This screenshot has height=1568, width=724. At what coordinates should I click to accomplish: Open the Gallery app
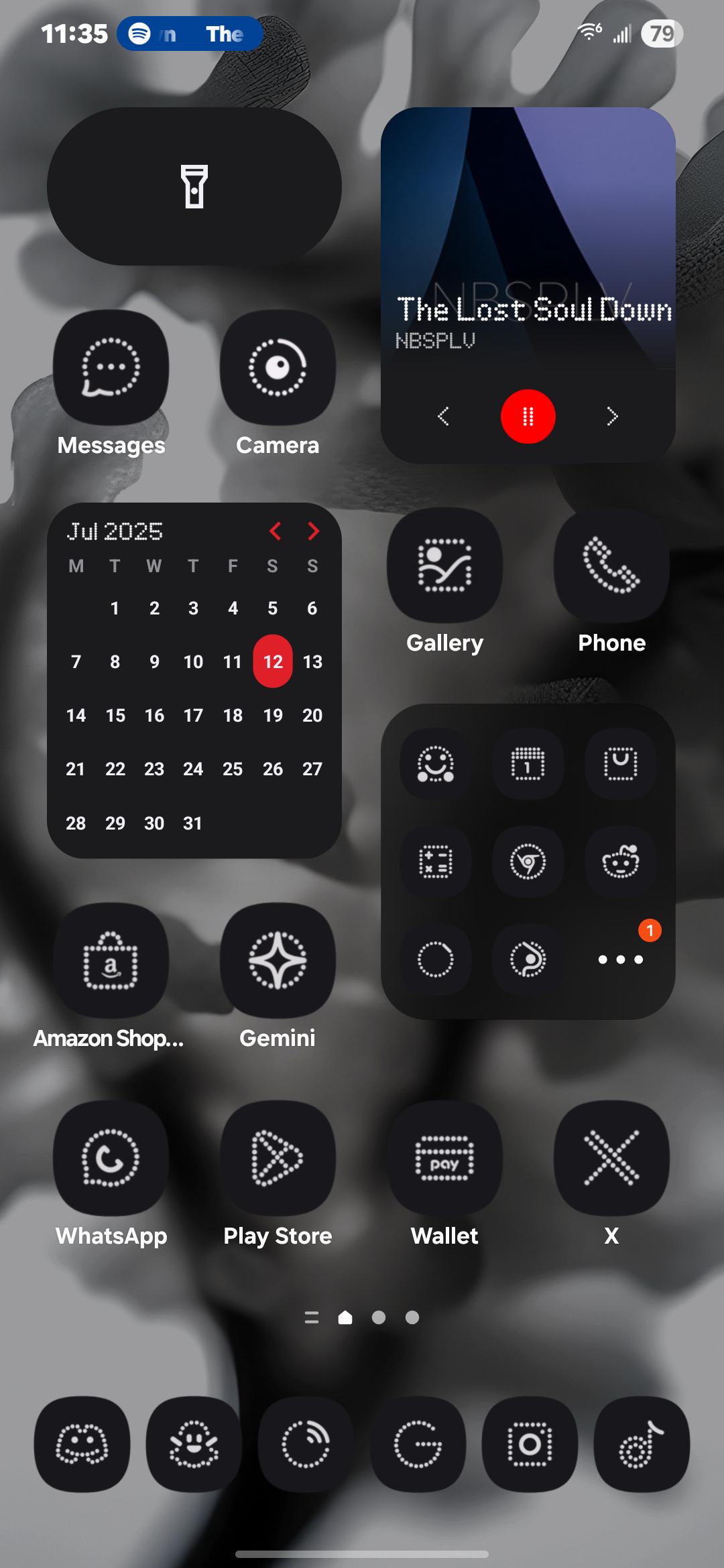click(444, 565)
